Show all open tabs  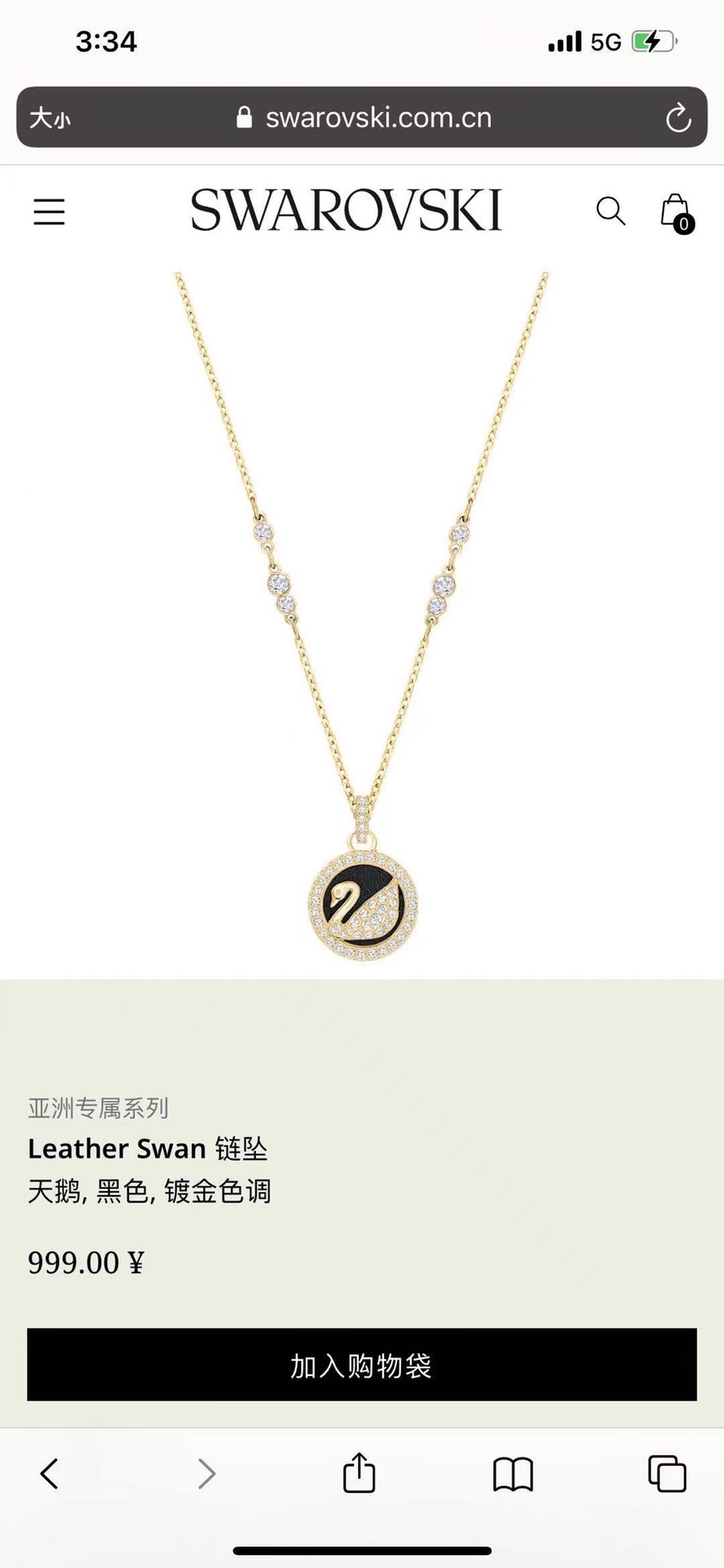click(667, 1473)
